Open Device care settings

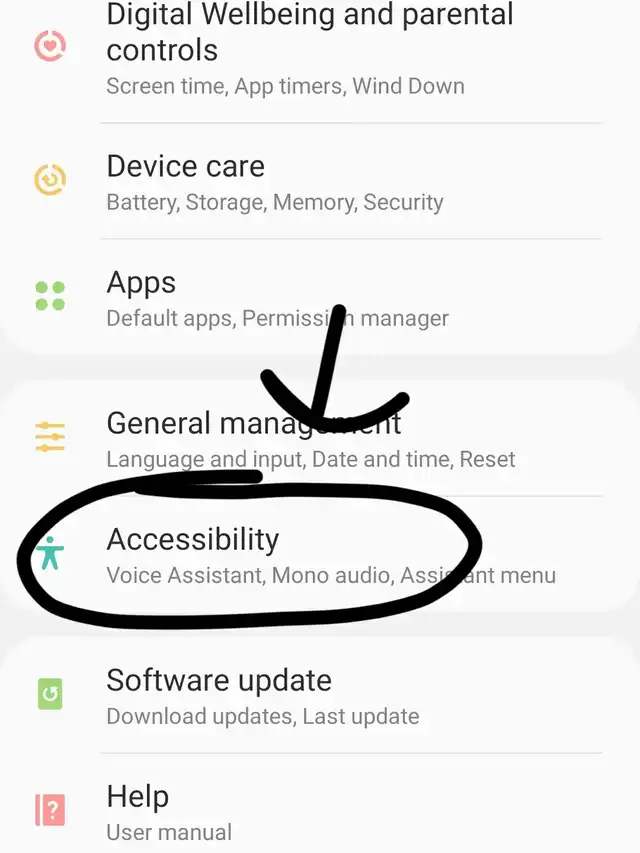tap(275, 182)
